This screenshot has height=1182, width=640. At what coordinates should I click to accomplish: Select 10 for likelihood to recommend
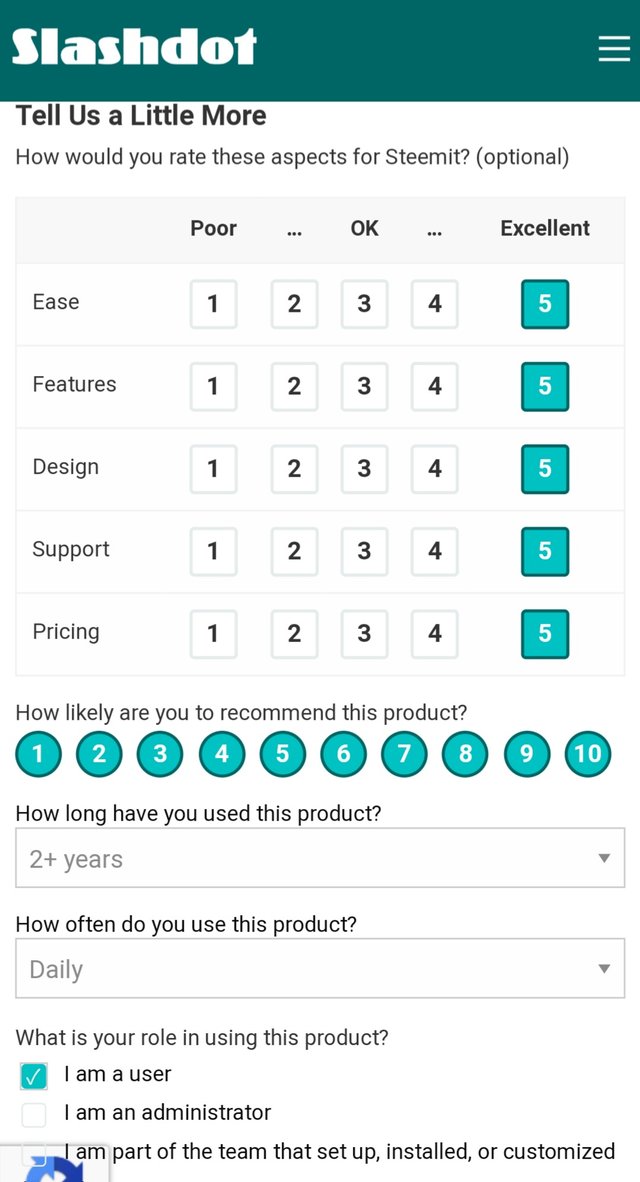pyautogui.click(x=588, y=753)
